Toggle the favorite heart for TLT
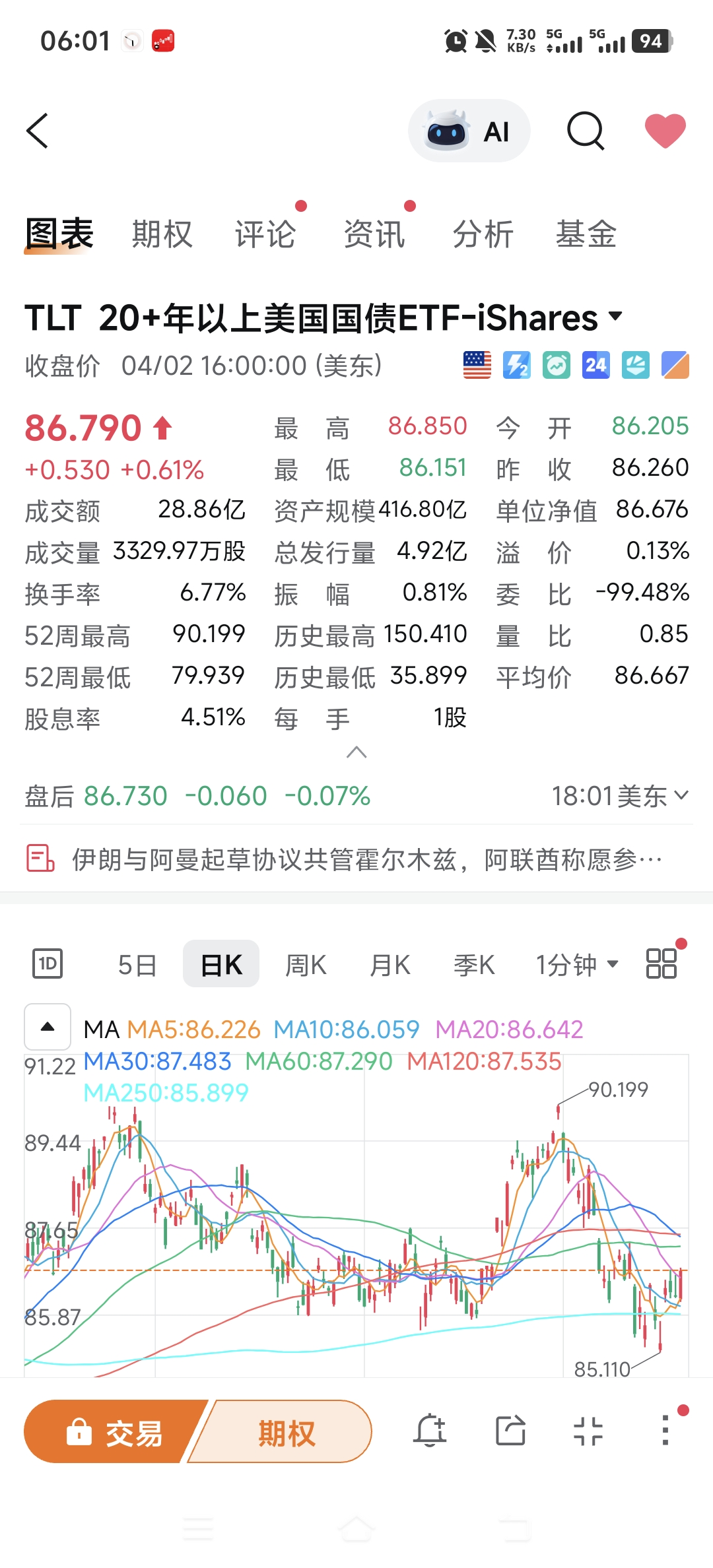Viewport: 713px width, 1568px height. pos(665,131)
